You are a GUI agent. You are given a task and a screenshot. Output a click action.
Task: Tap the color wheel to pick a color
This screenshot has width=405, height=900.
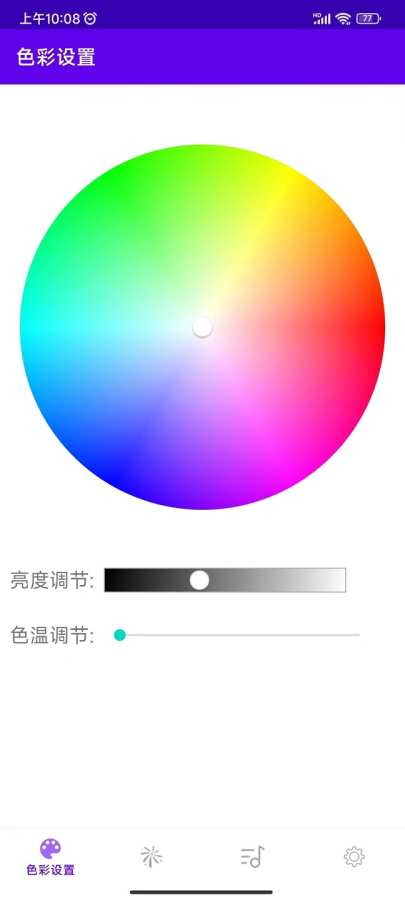(x=202, y=327)
